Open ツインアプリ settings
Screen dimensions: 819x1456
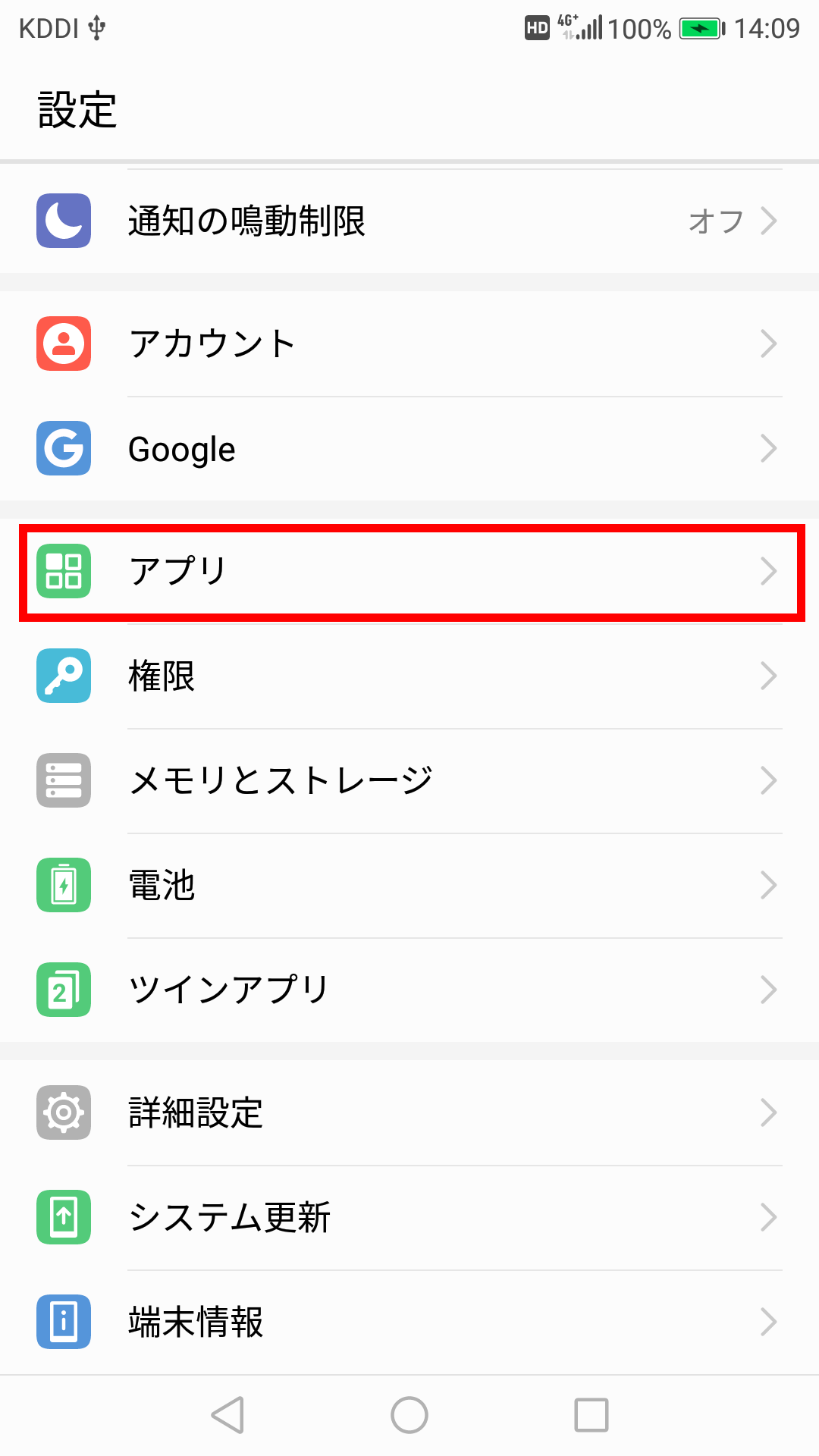409,990
